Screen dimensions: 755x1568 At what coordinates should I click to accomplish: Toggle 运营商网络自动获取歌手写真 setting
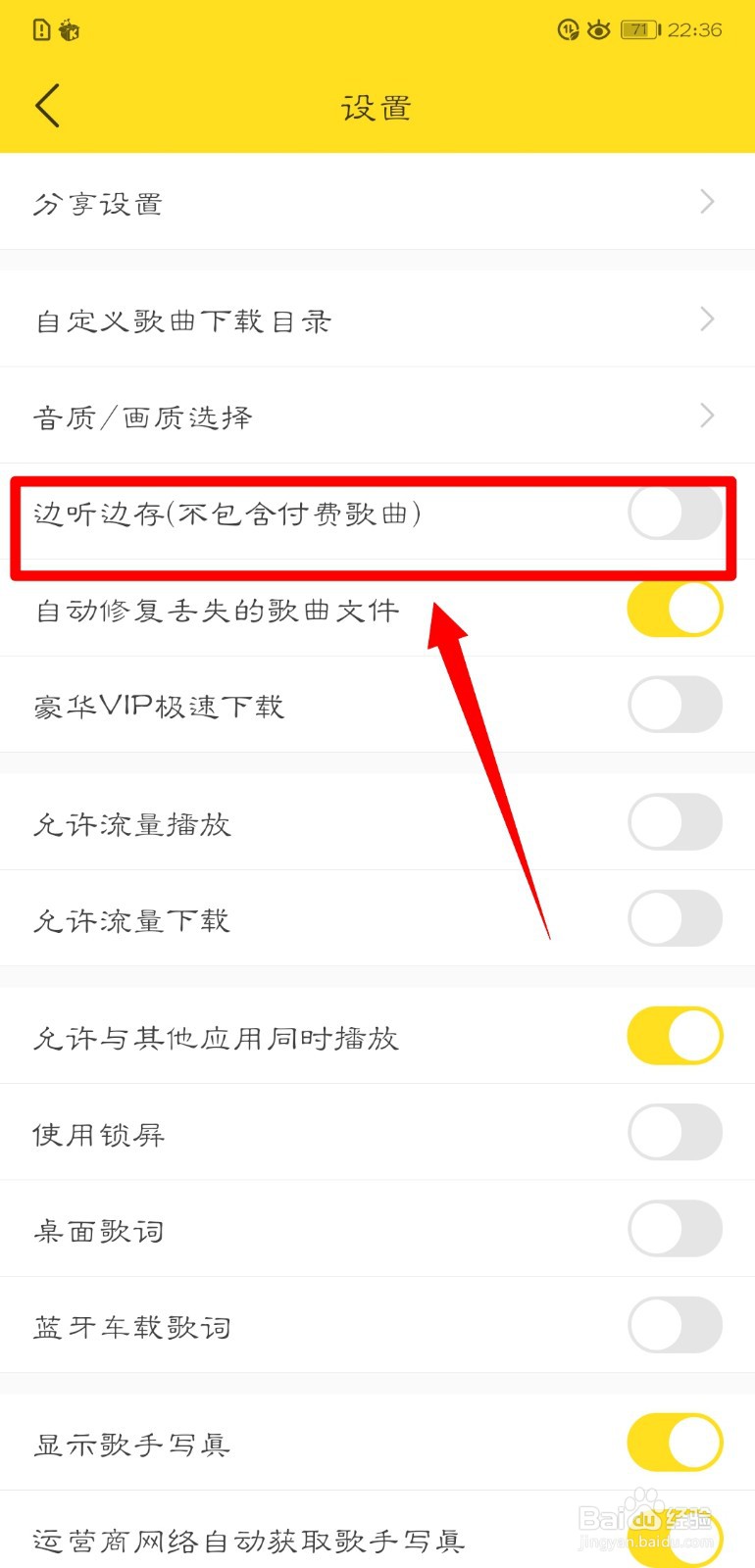pyautogui.click(x=675, y=1541)
